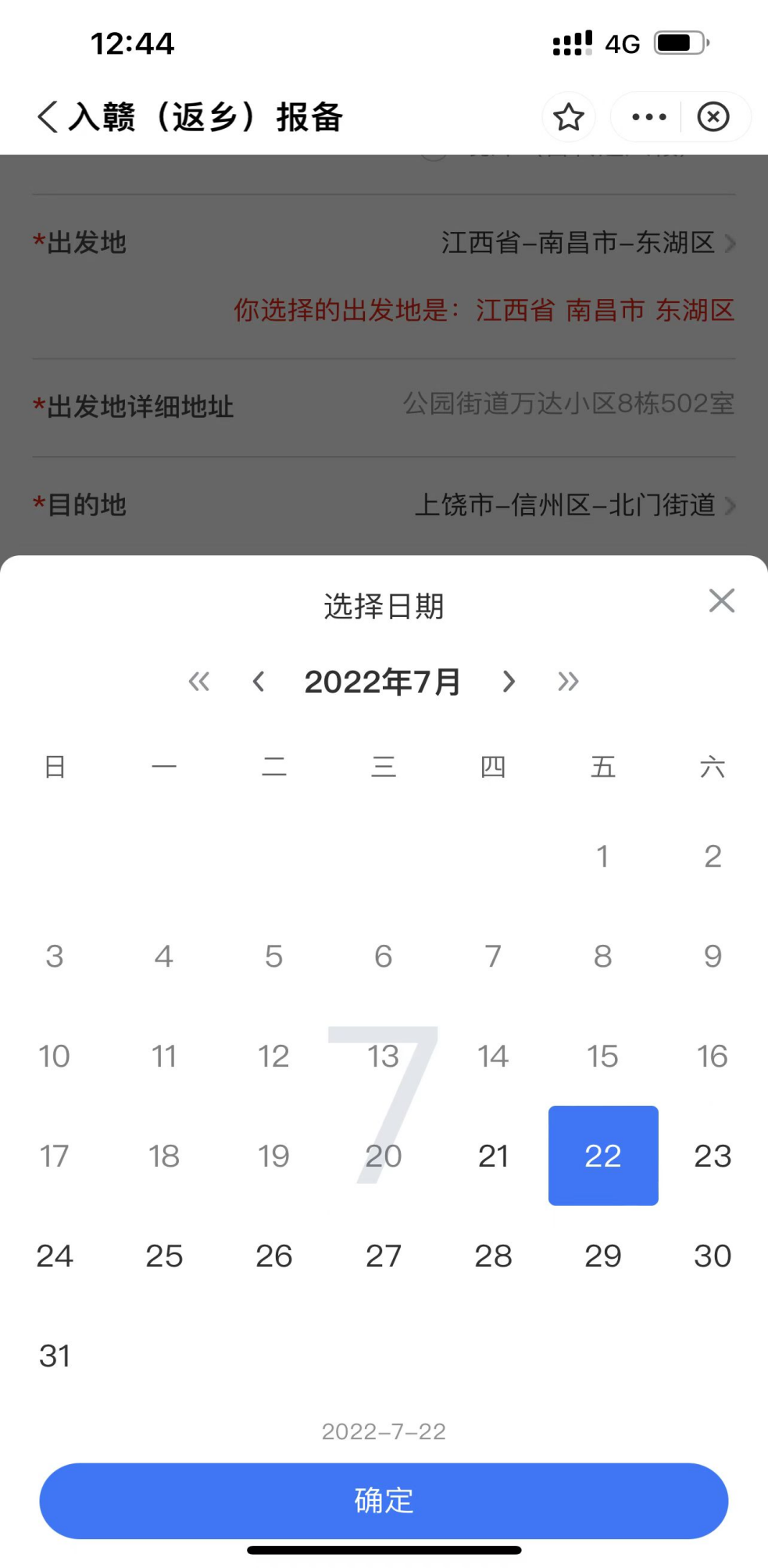Open the three-dot more menu

click(648, 117)
